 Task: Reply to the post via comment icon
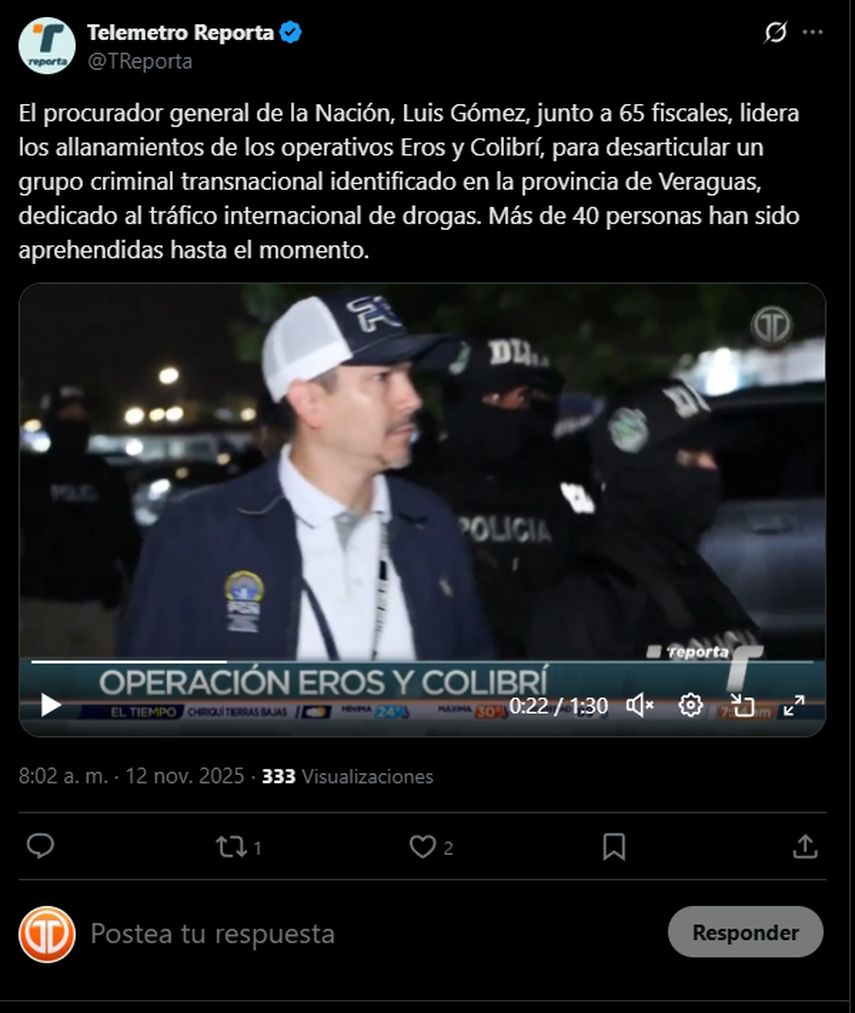click(x=40, y=847)
